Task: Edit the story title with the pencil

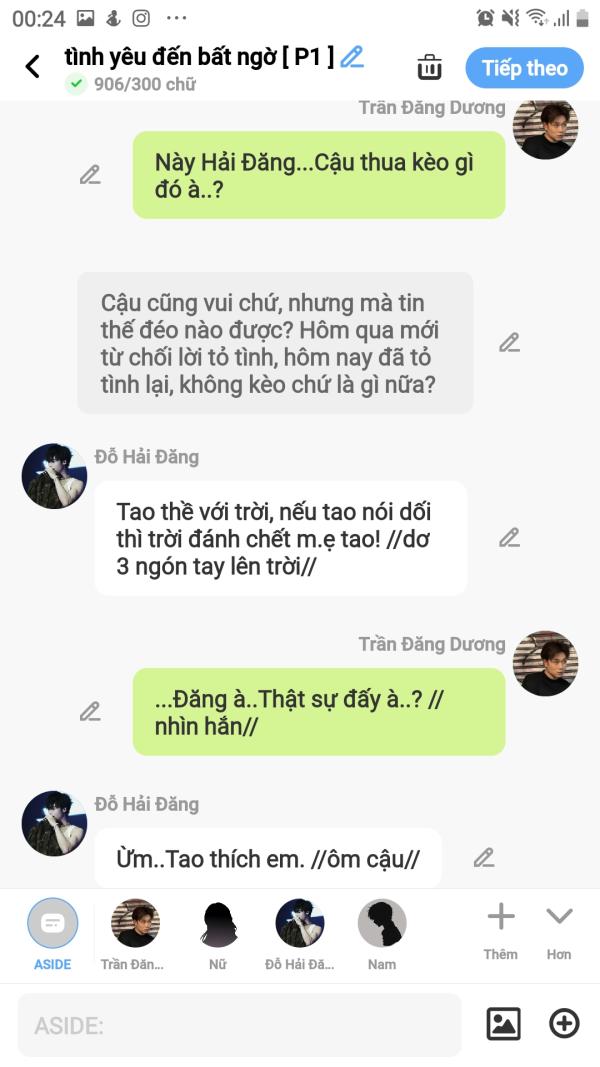Action: (351, 57)
